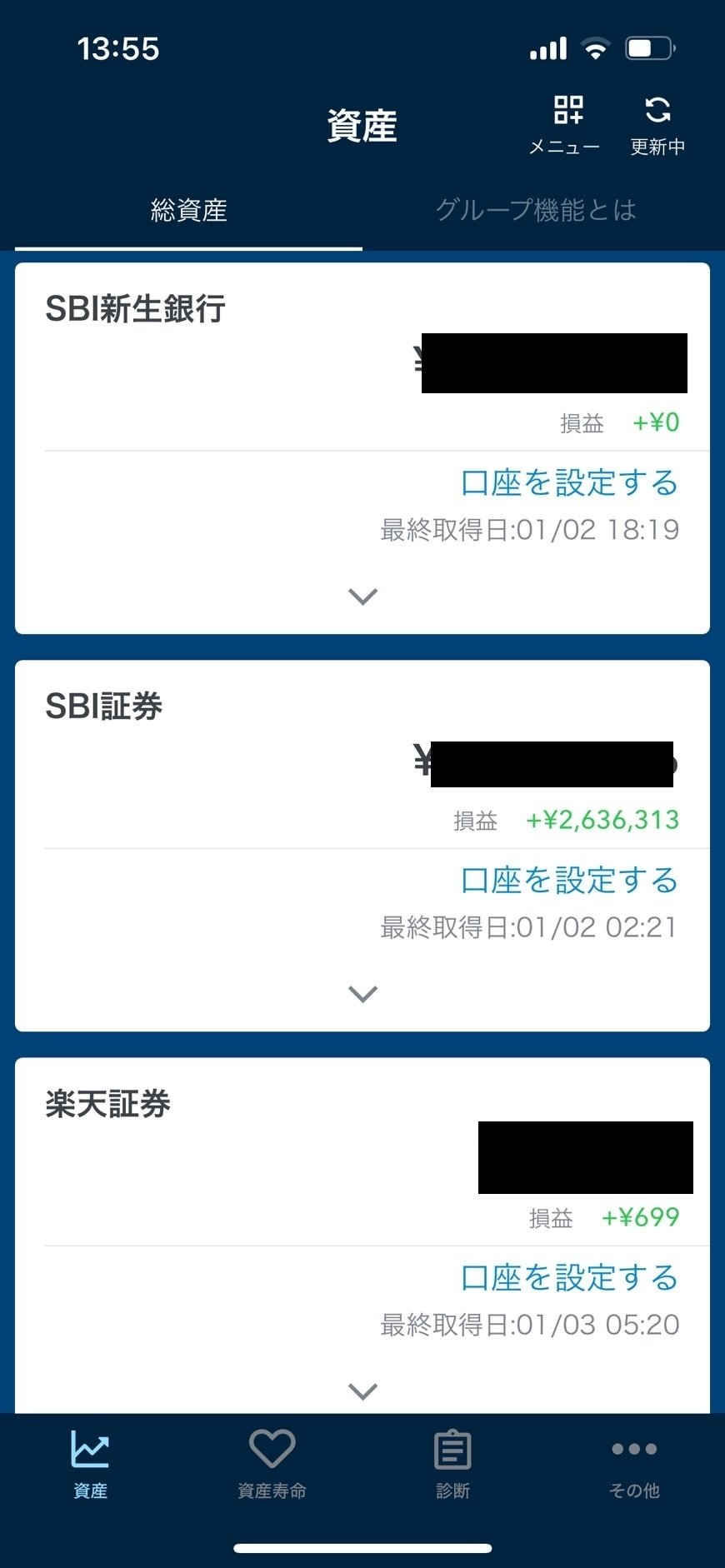Expand SBI新生銀行 card details
The width and height of the screenshot is (725, 1568).
(x=362, y=596)
